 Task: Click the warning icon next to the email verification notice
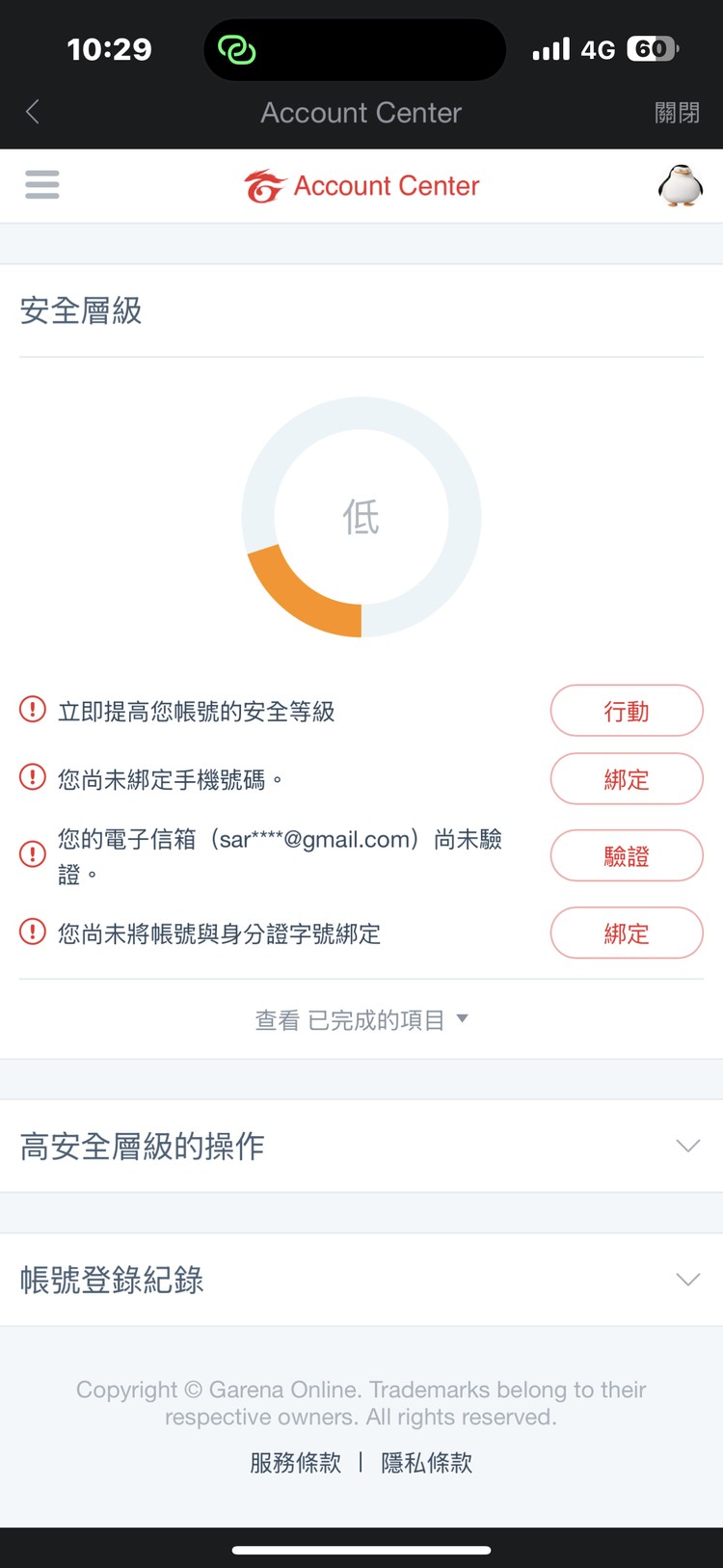[31, 854]
